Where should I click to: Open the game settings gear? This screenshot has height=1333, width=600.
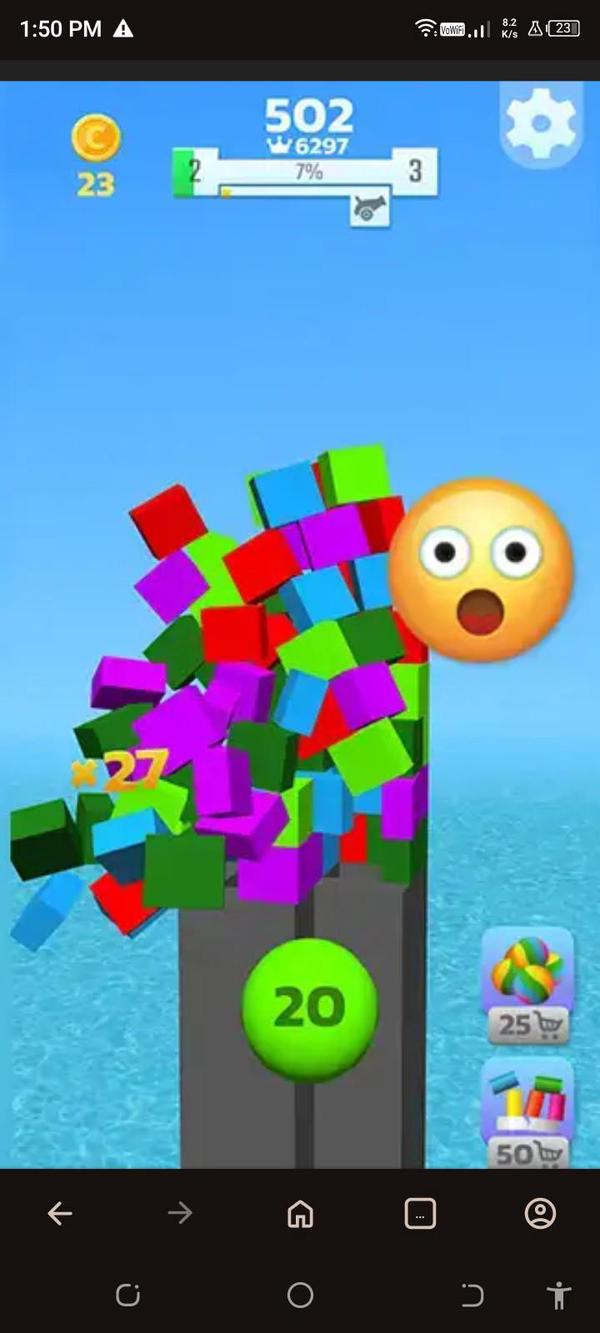click(x=541, y=124)
